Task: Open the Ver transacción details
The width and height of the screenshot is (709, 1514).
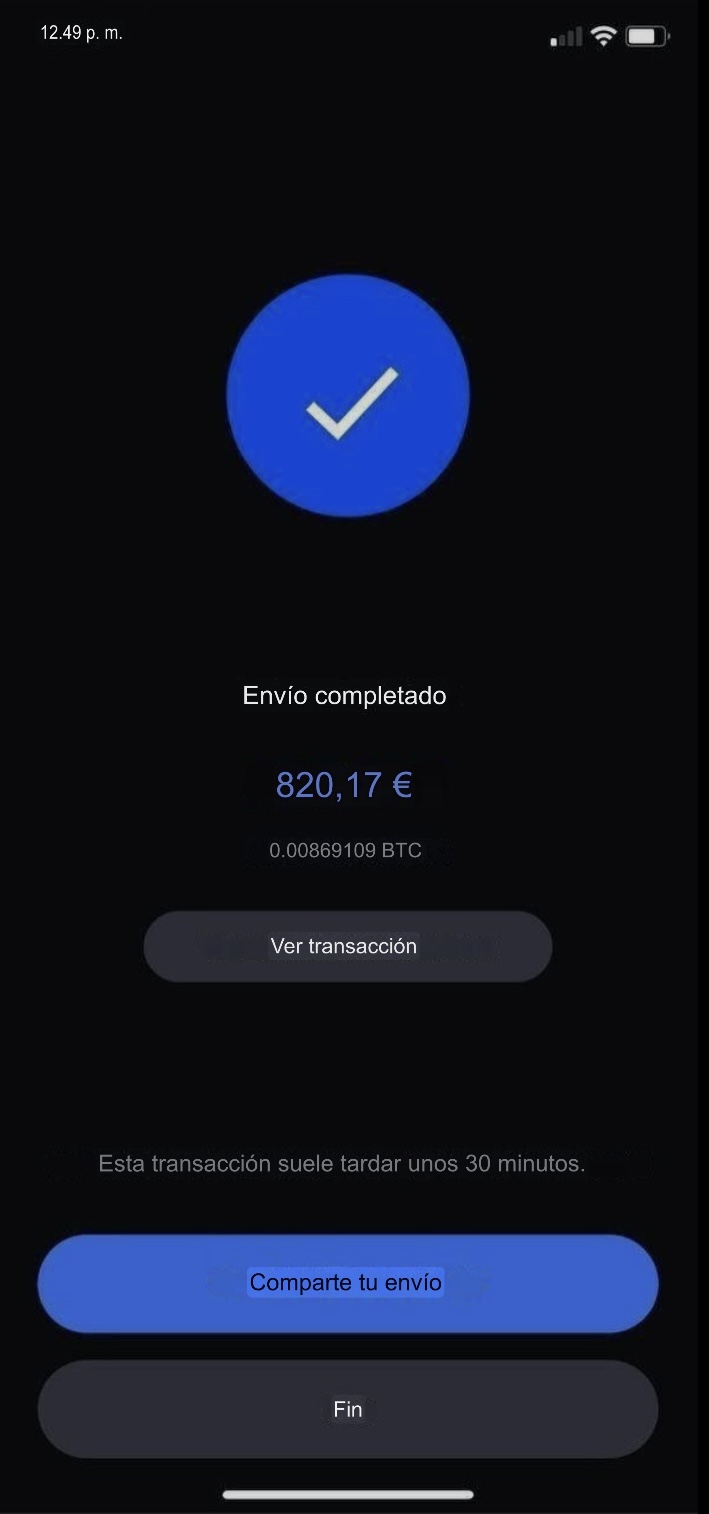Action: 347,946
